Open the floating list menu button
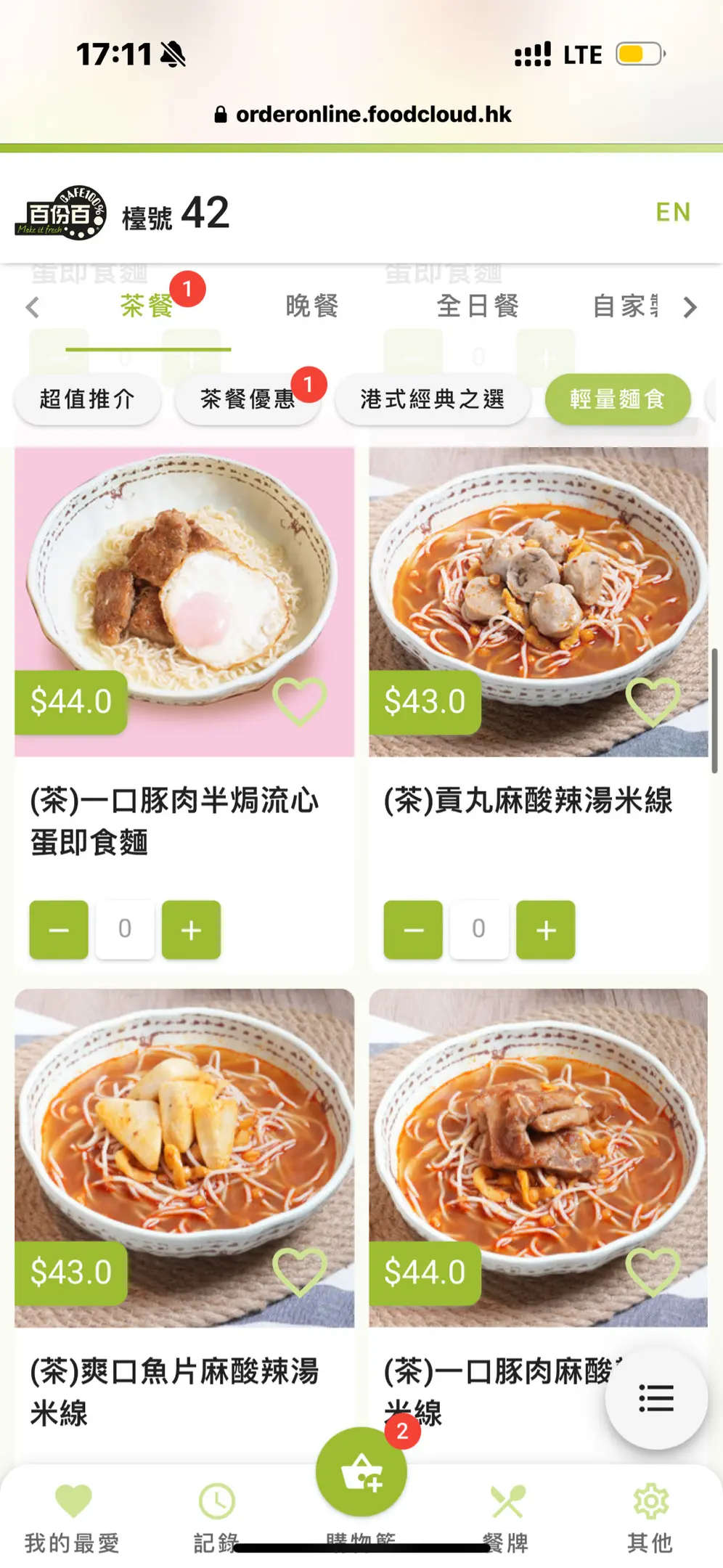723x1568 pixels. pyautogui.click(x=656, y=1398)
